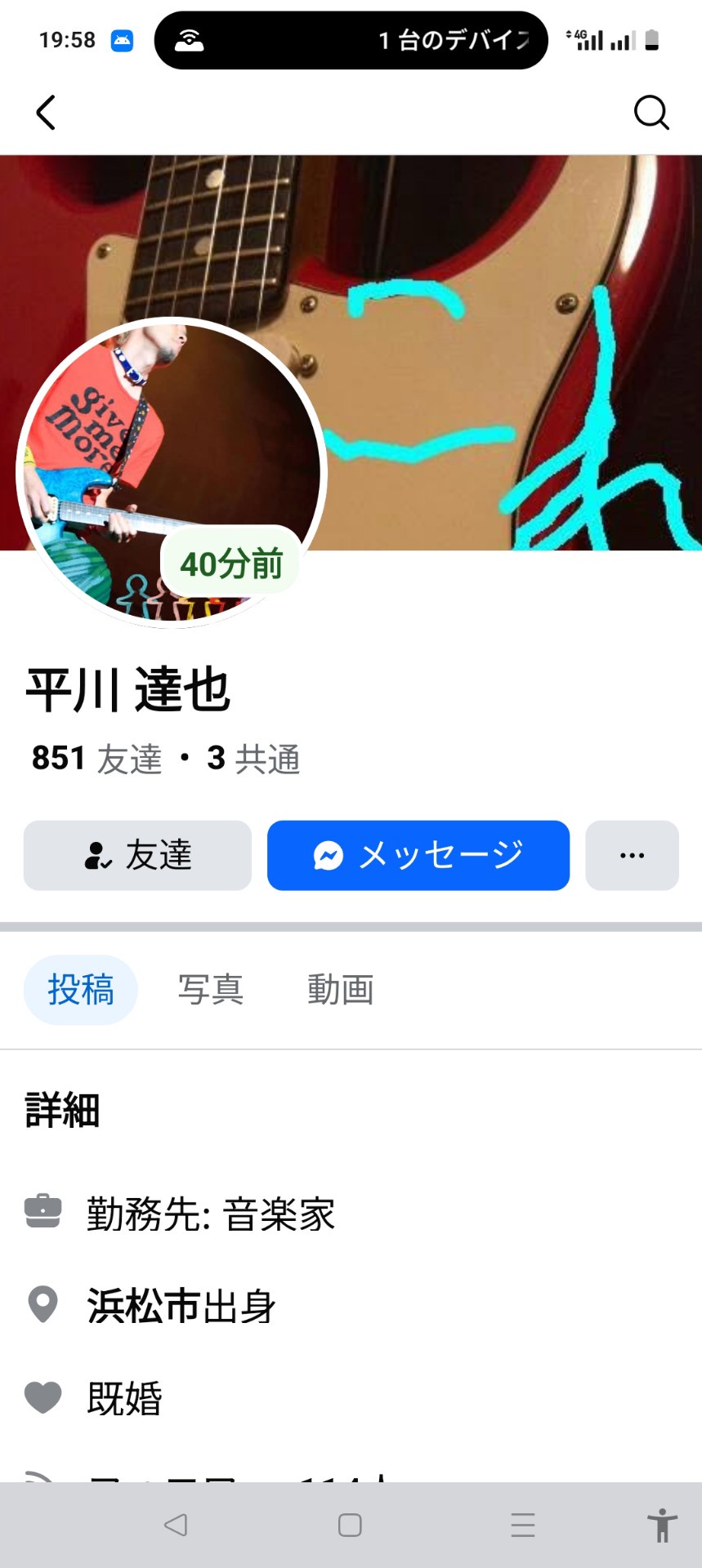702x1568 pixels.
Task: Open search from the top bar
Action: click(x=651, y=113)
